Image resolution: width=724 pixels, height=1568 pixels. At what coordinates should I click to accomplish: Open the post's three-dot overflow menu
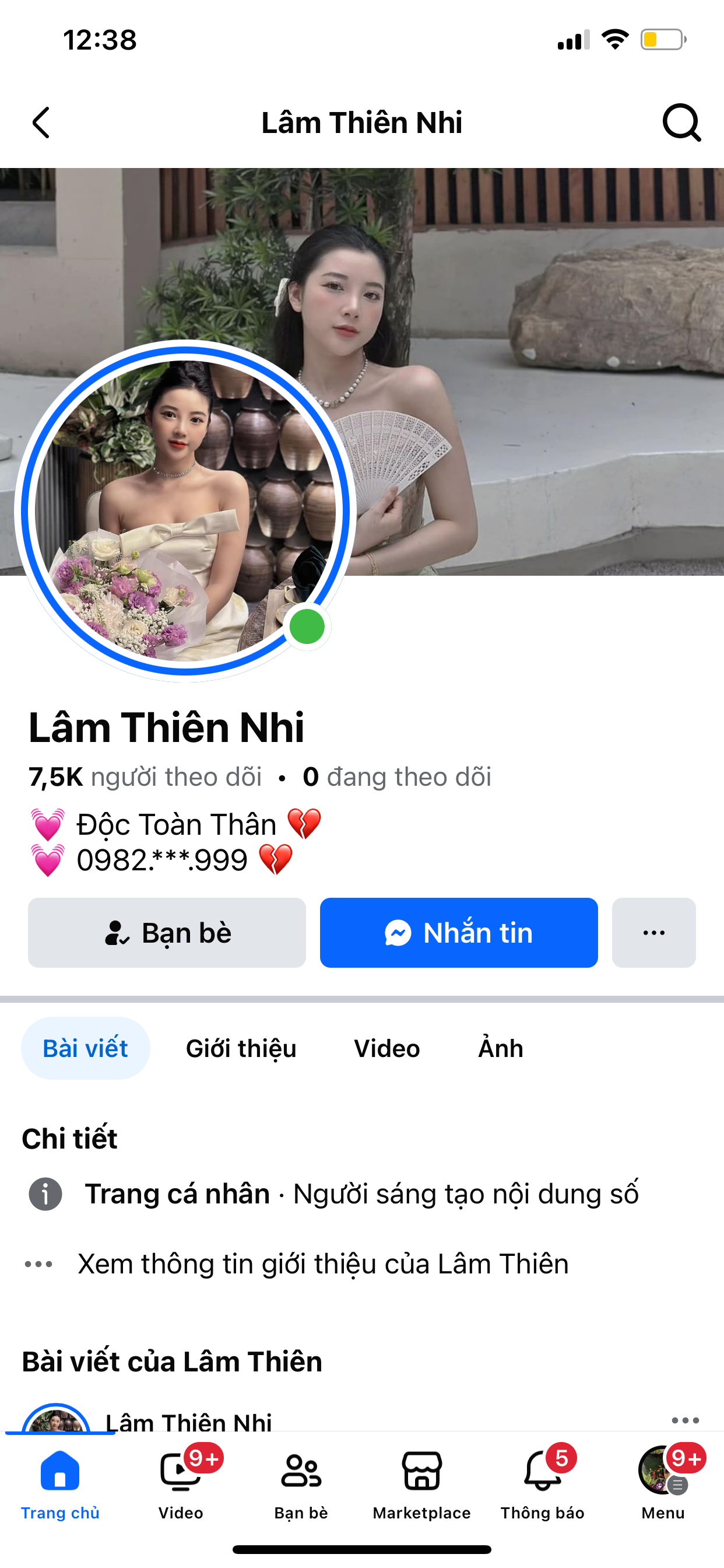point(685,1420)
